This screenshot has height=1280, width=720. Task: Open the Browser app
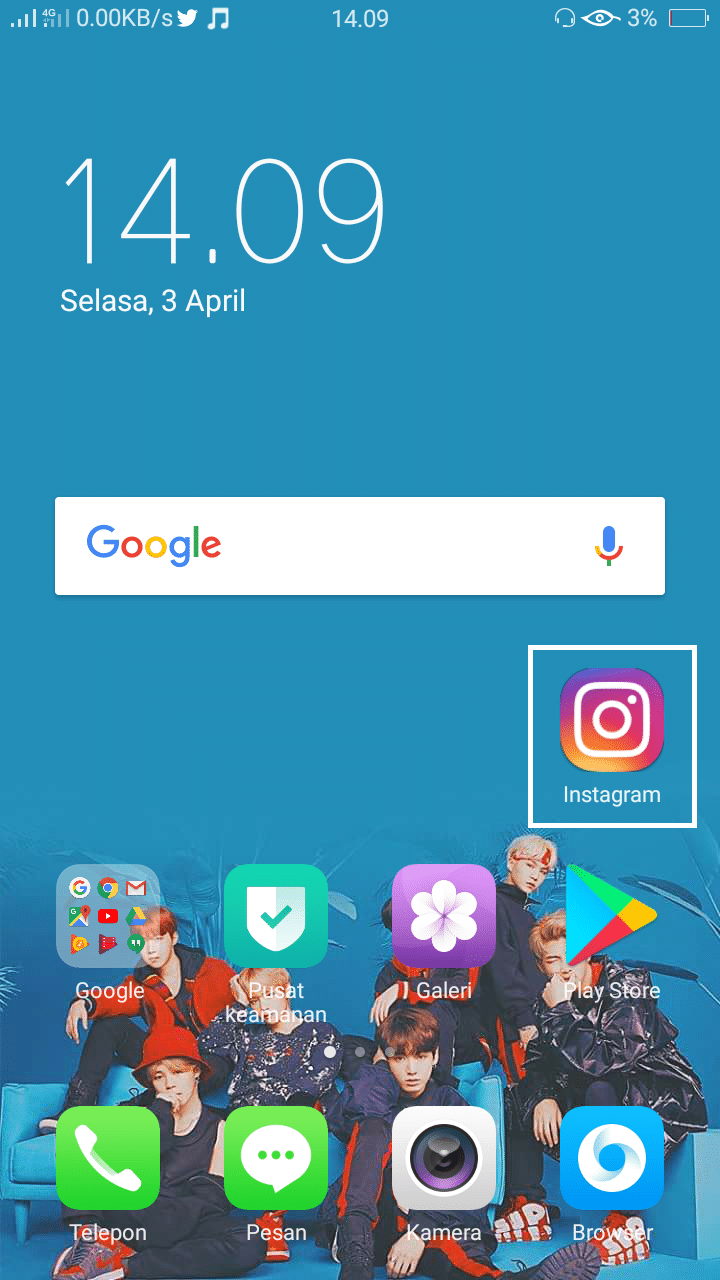coord(611,1158)
